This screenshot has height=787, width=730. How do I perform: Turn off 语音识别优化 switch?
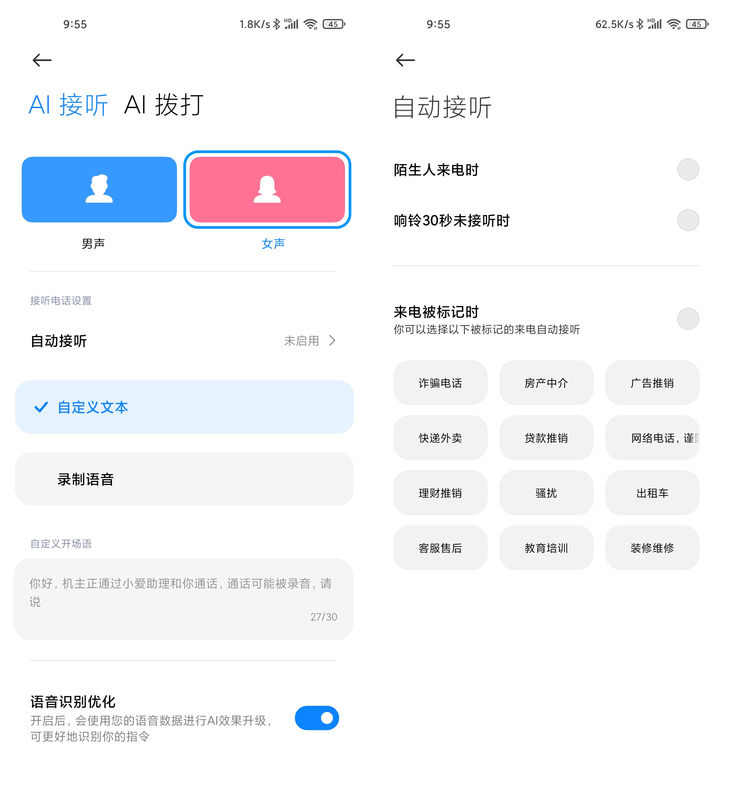click(x=316, y=718)
